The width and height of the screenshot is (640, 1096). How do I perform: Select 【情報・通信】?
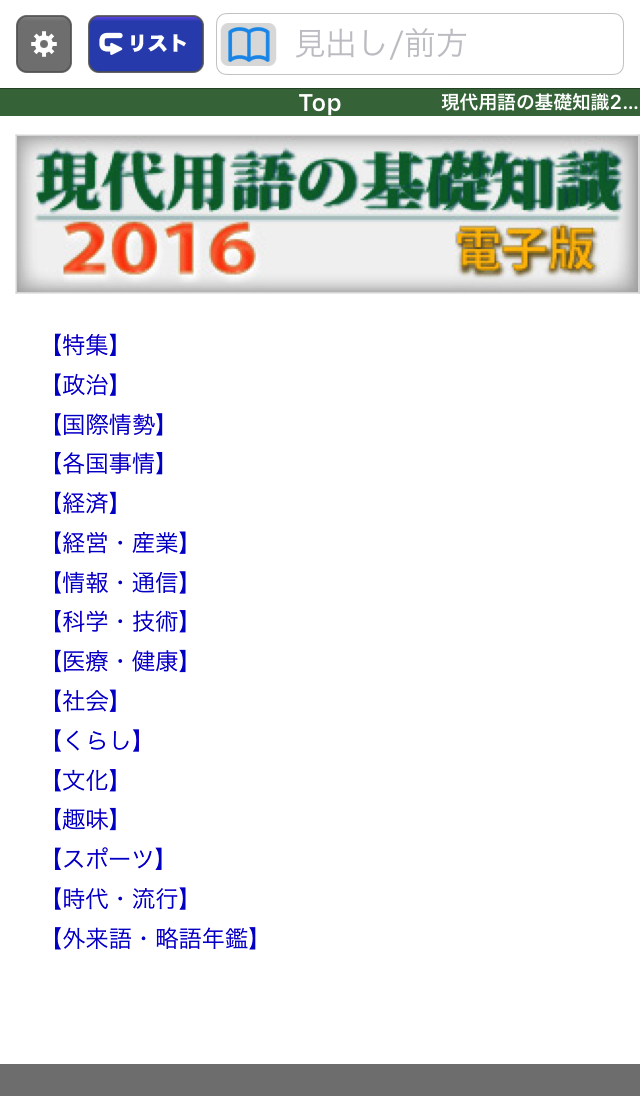pos(119,582)
